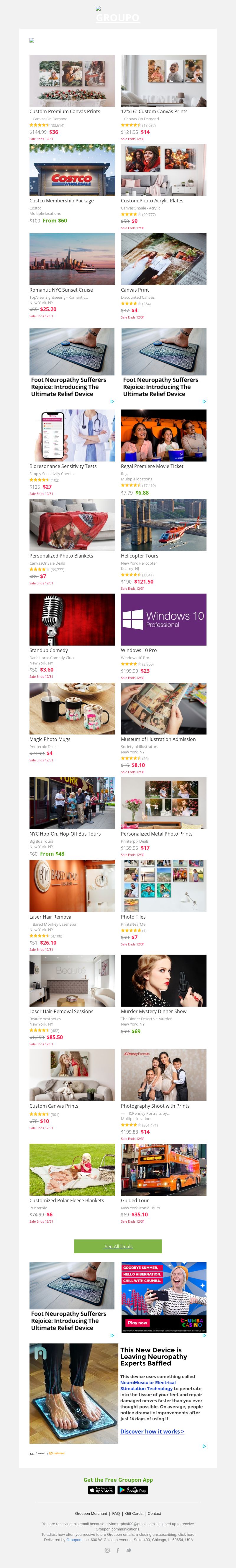Open the Gift Cards link
Image resolution: width=236 pixels, height=1568 pixels.
coord(134,1513)
